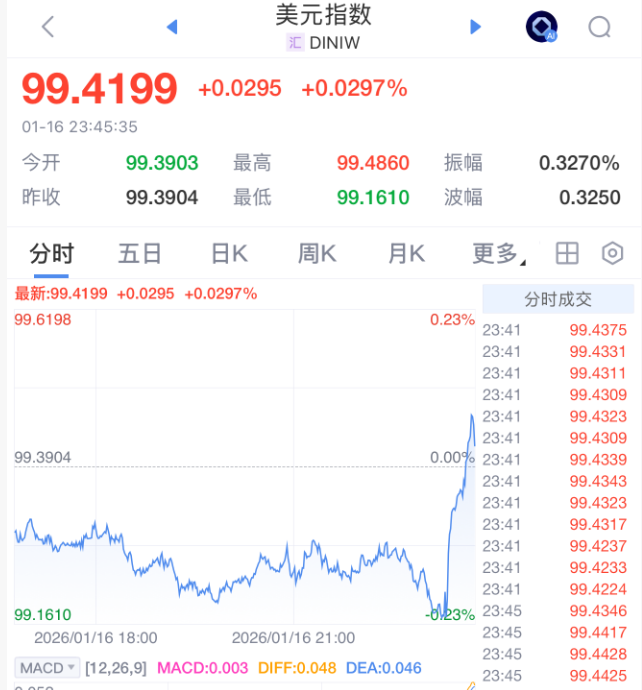Switch to the 五日 chart tab
Viewport: 642px width, 690px height.
point(139,253)
